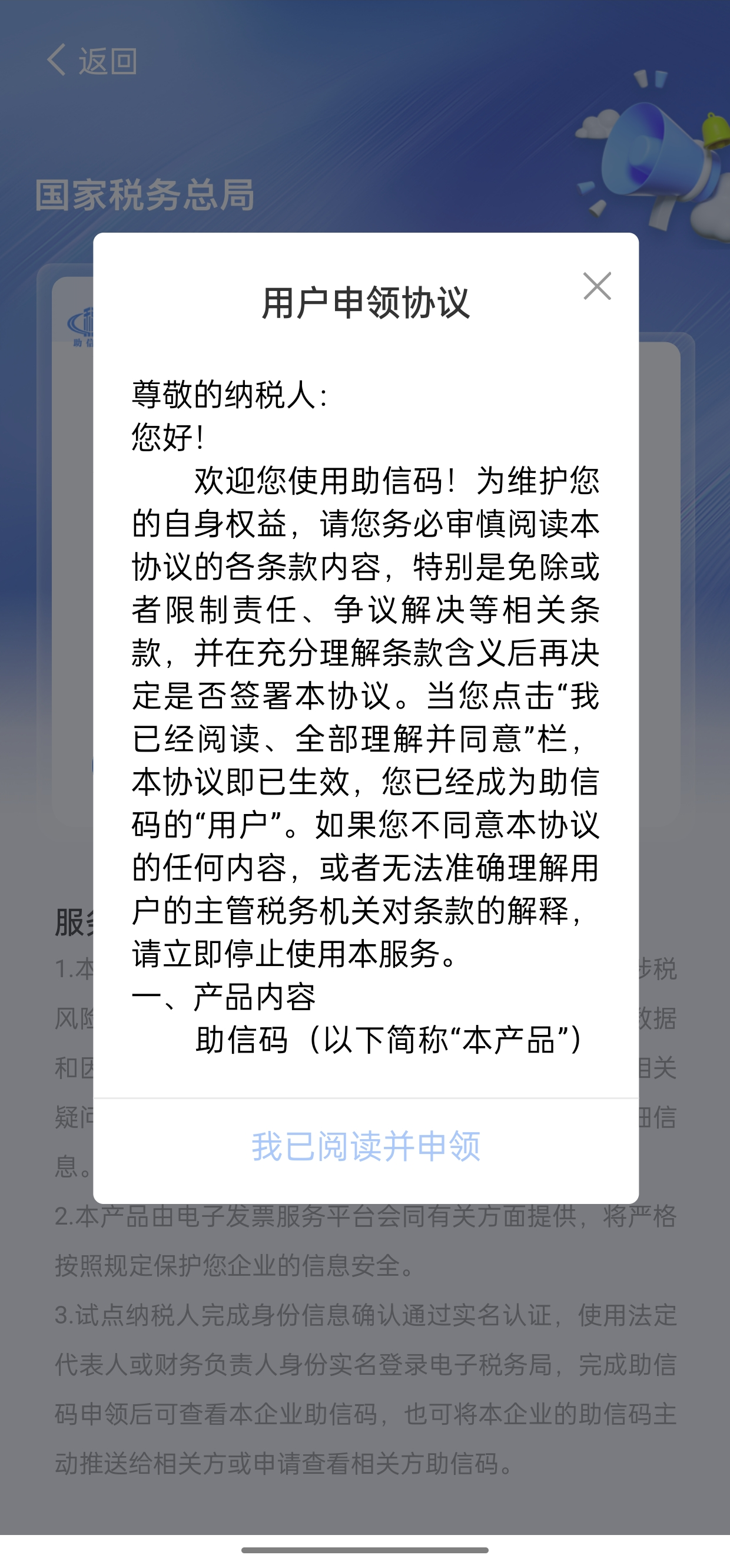Tap 我已阅读并申领 button

[x=366, y=1147]
